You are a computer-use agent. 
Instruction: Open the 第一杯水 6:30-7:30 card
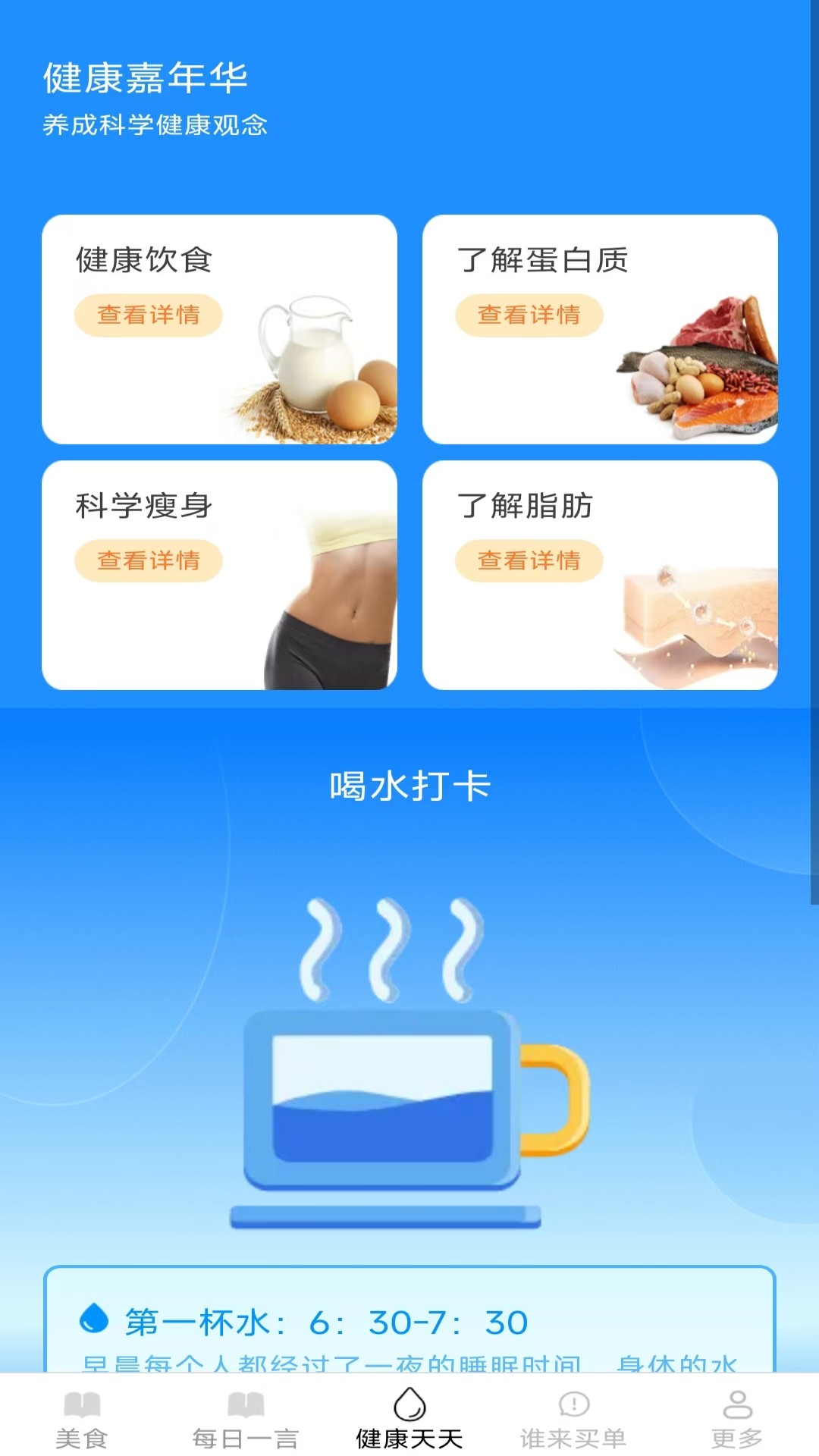(409, 1323)
